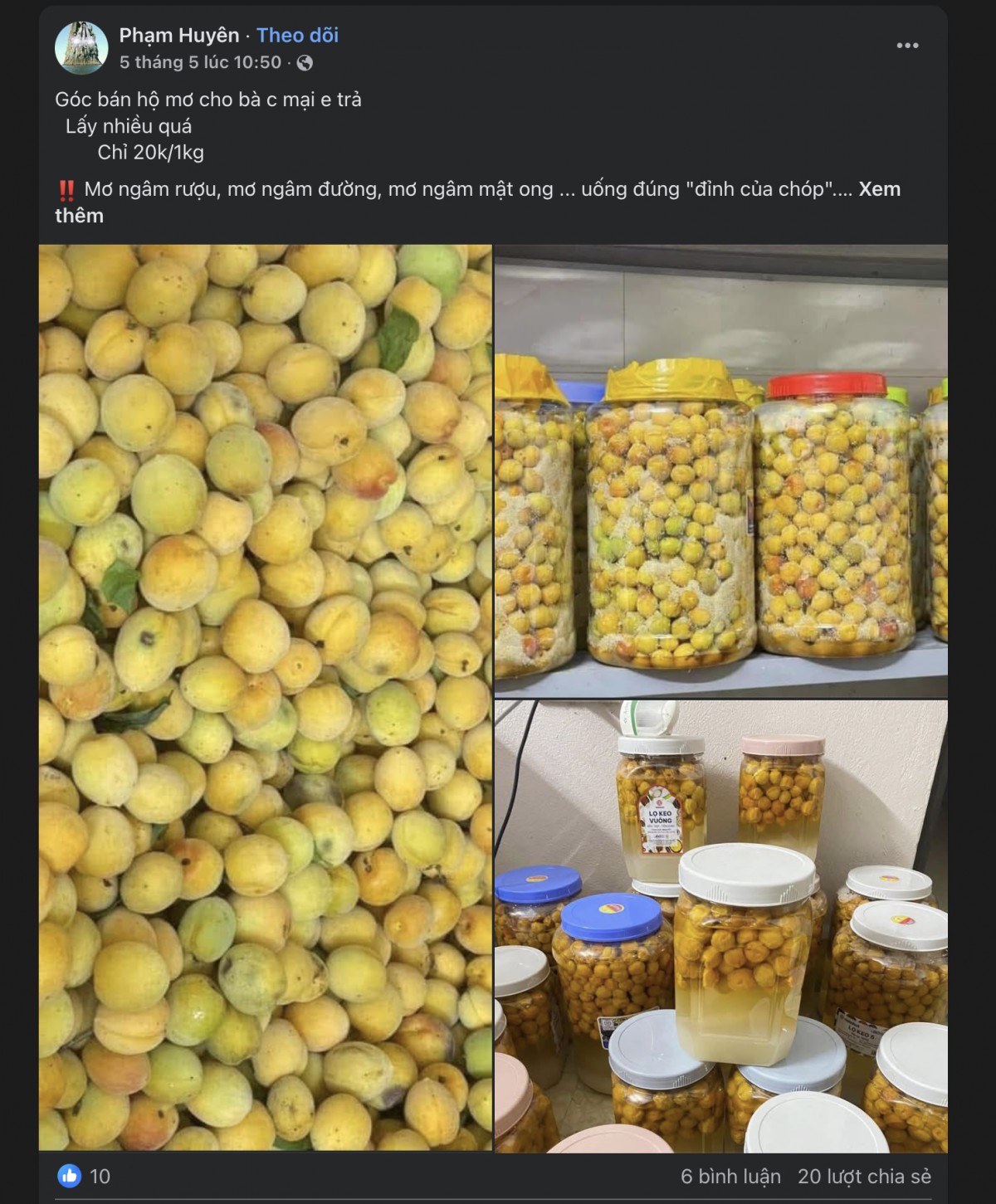Expand the caption with Xem thêm
The height and width of the screenshot is (1204, 996).
[879, 189]
